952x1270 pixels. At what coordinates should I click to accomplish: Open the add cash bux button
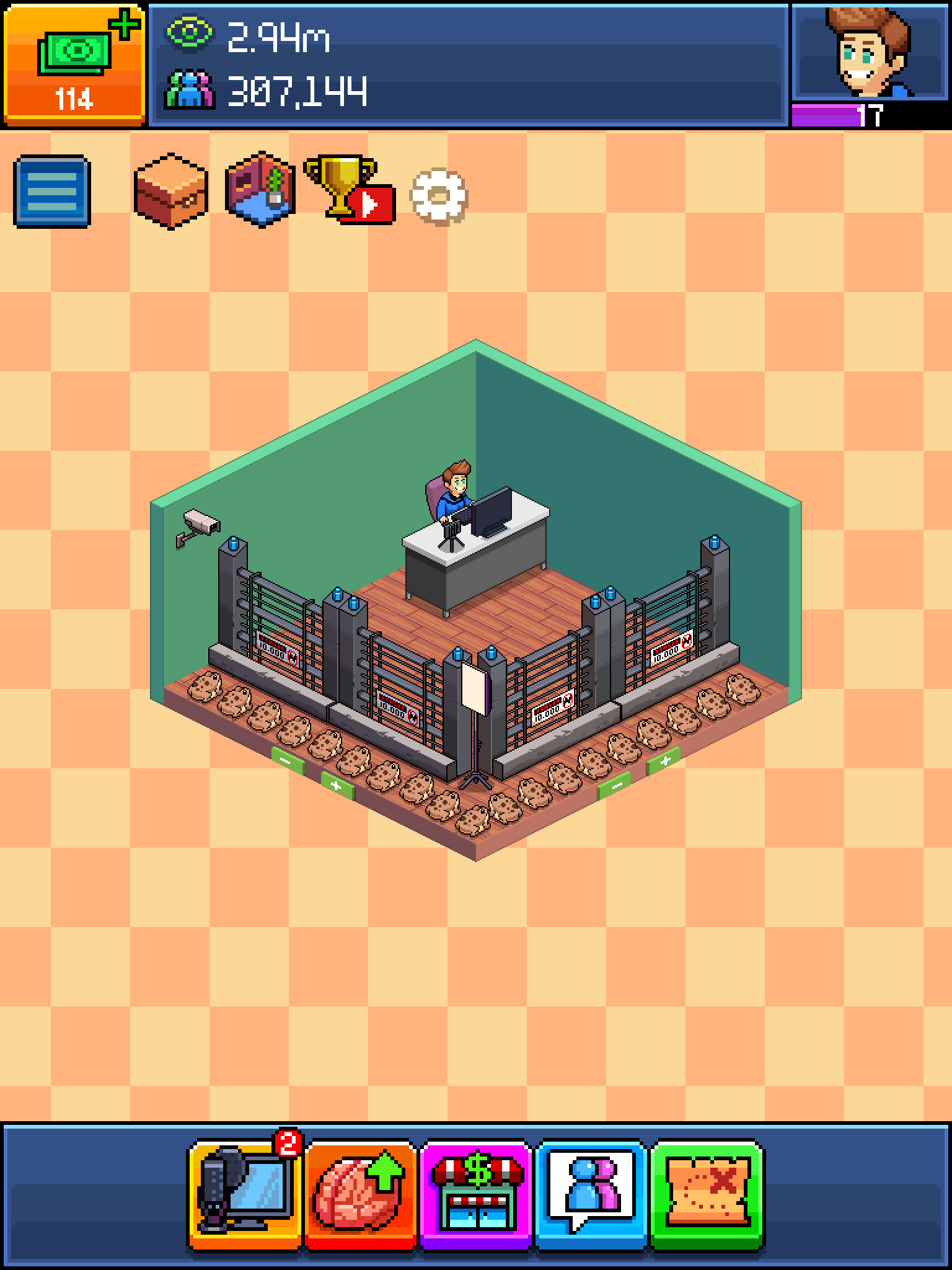[74, 63]
